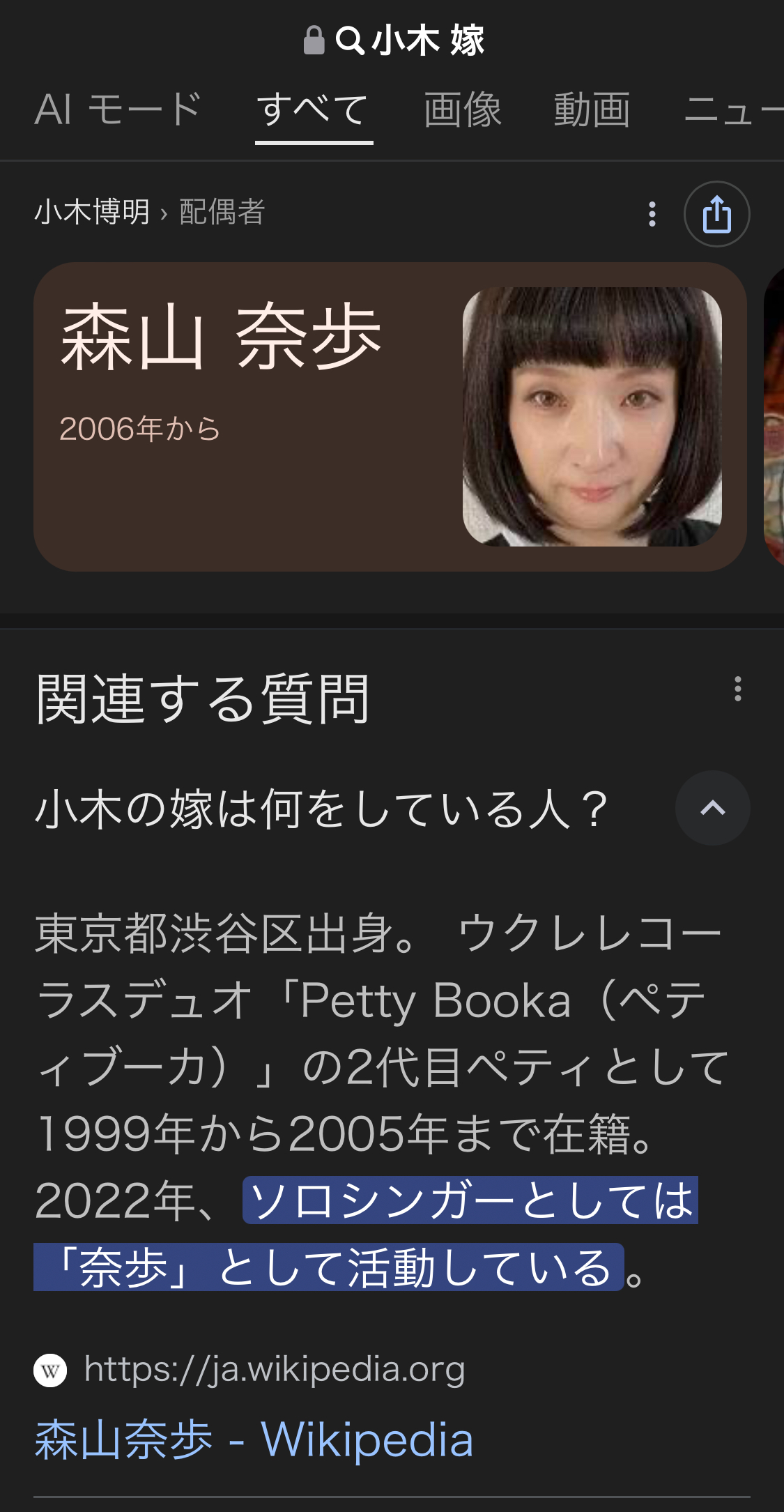Collapse the 小木の嫁は何をしている人？ question
Screen dimensions: 784x1512
(x=712, y=809)
